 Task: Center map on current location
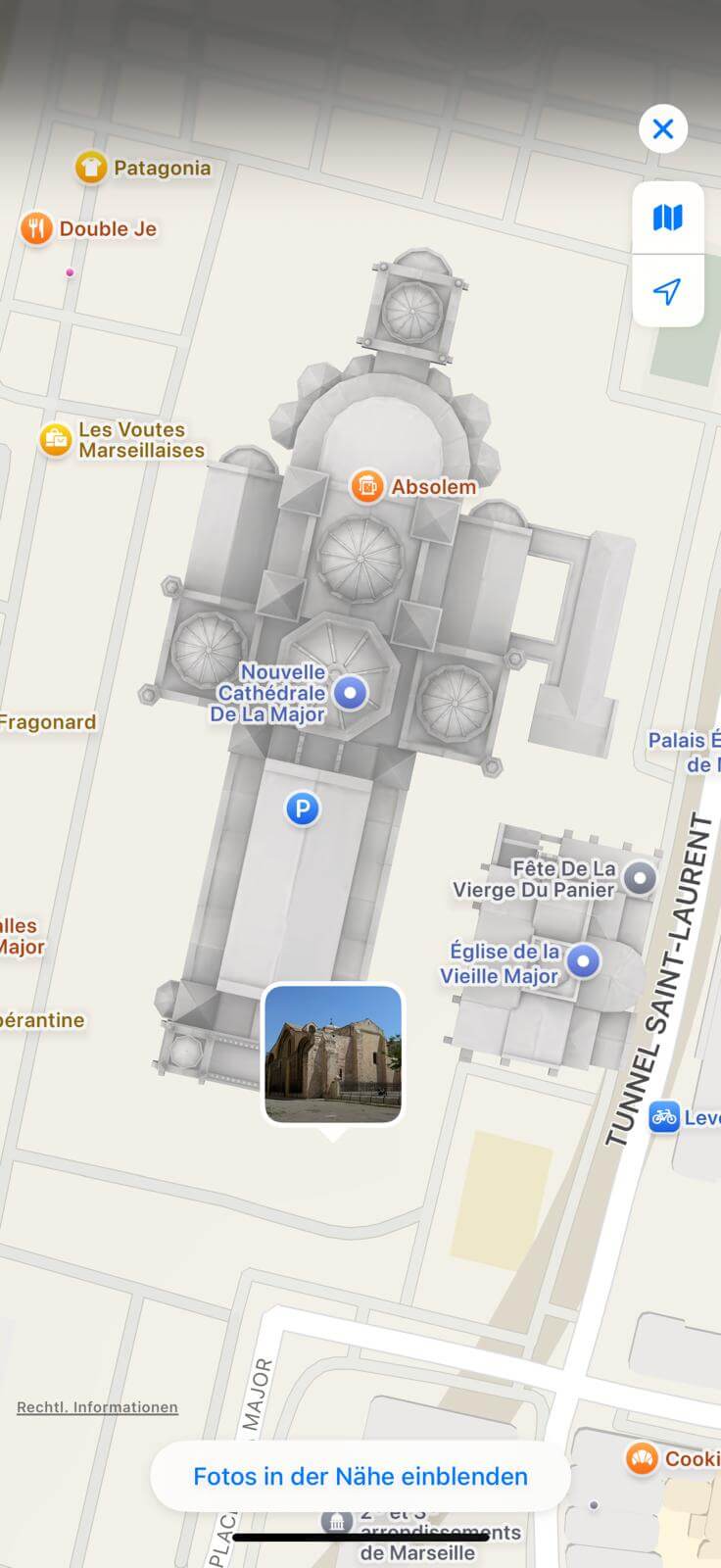[x=668, y=291]
